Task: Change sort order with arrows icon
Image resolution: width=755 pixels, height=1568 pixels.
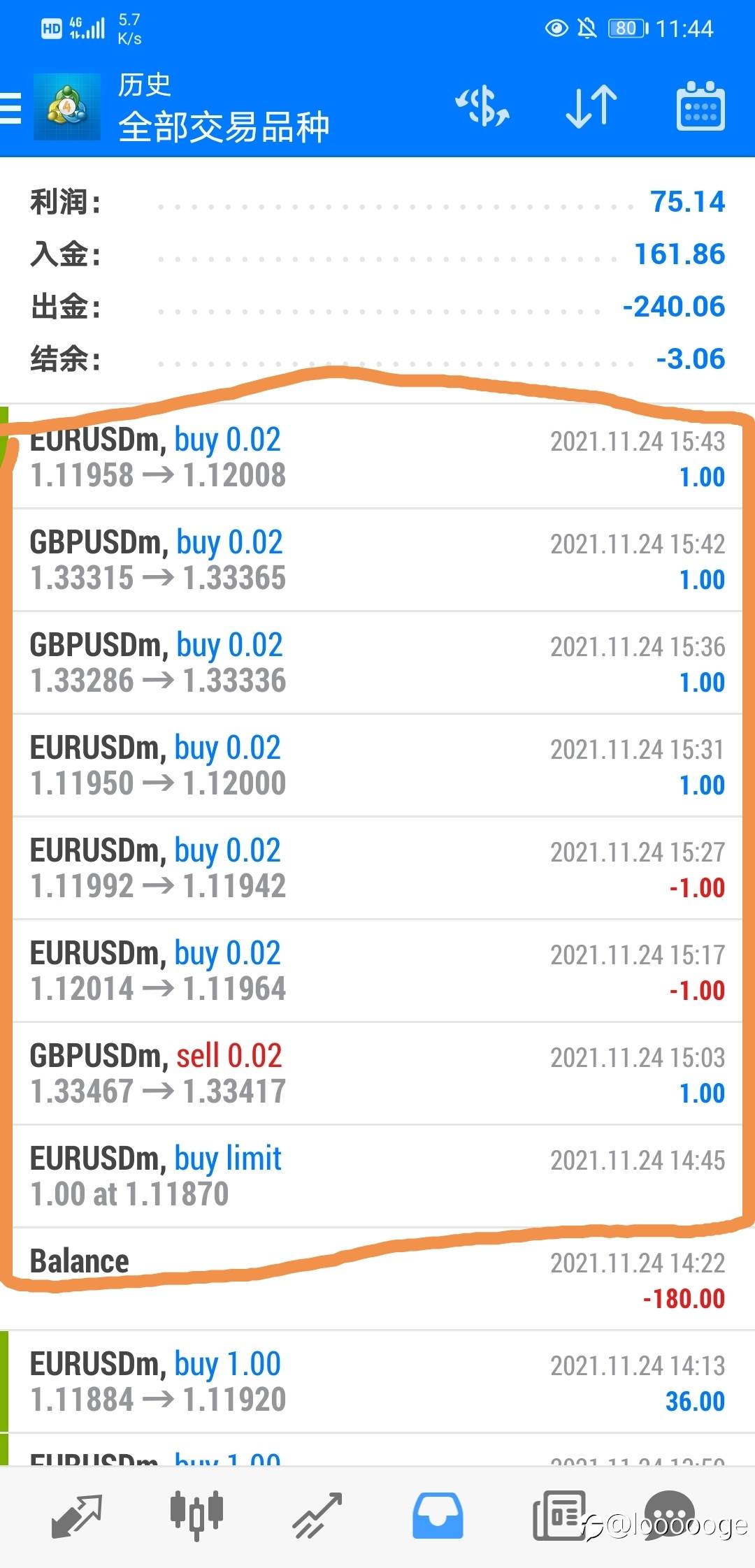Action: (x=591, y=107)
